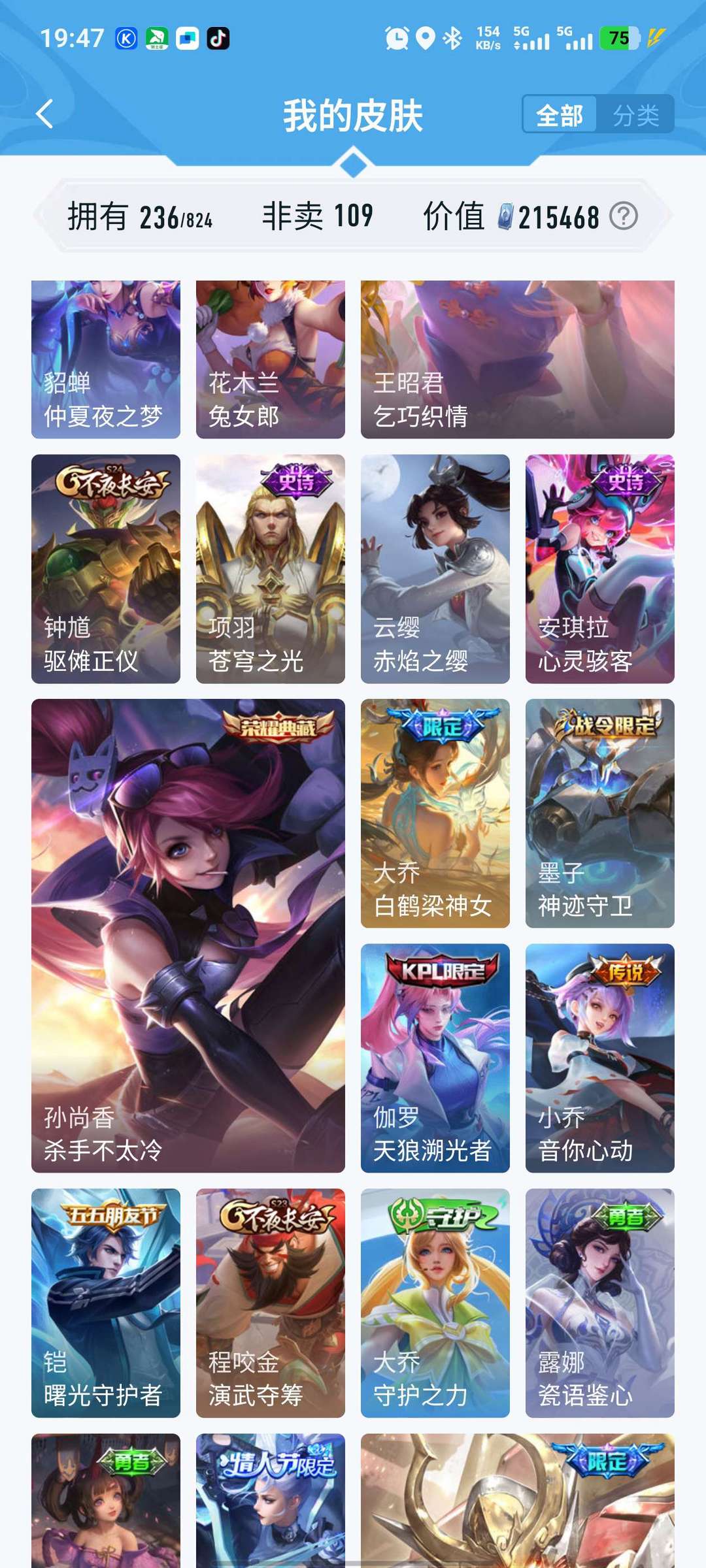The image size is (706, 1568).
Task: Open 安琪拉 心灵骇客 skin
Action: tap(600, 569)
